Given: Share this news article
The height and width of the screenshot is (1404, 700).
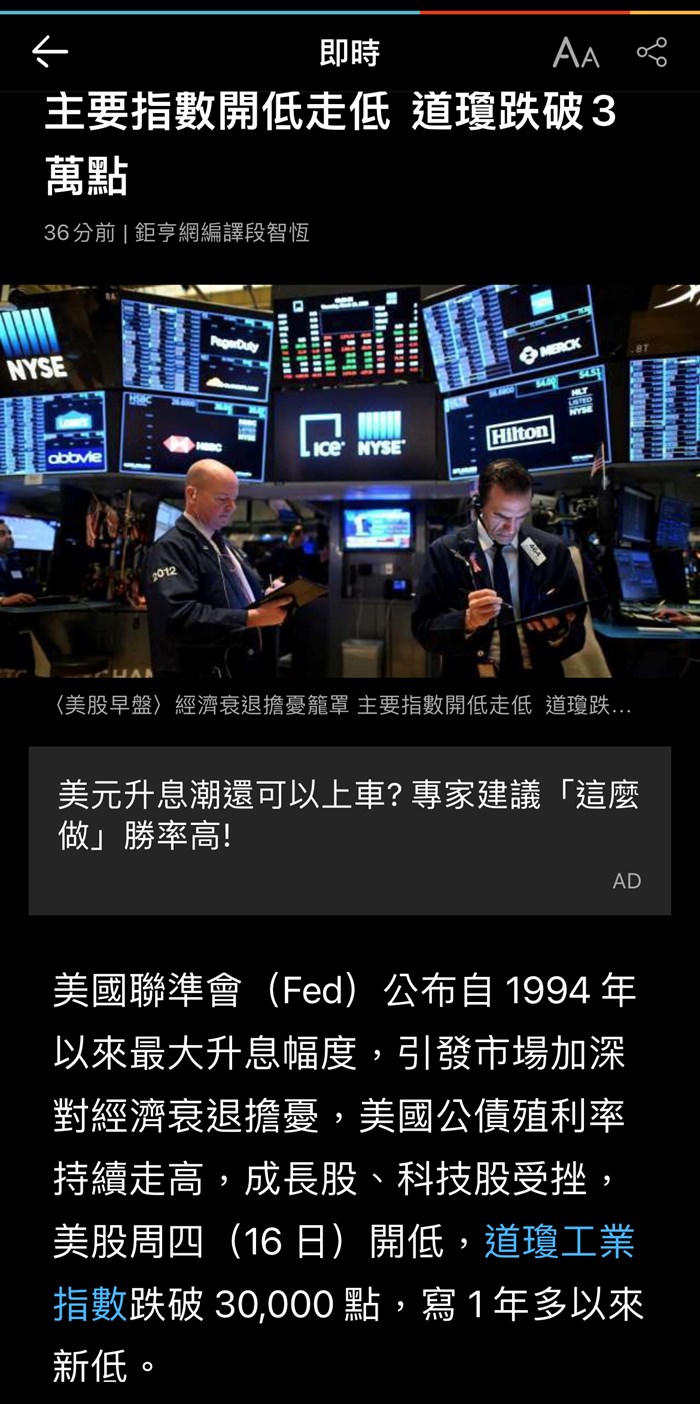Looking at the screenshot, I should (x=652, y=52).
